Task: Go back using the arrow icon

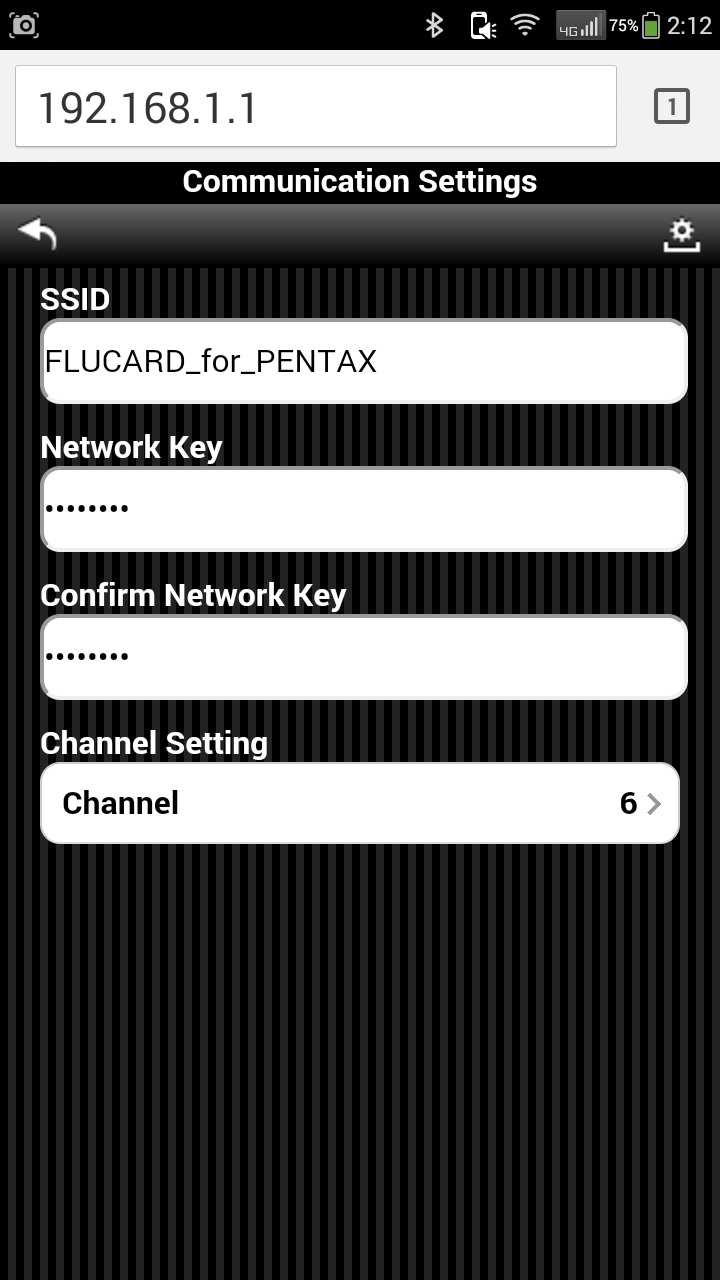Action: tap(37, 234)
